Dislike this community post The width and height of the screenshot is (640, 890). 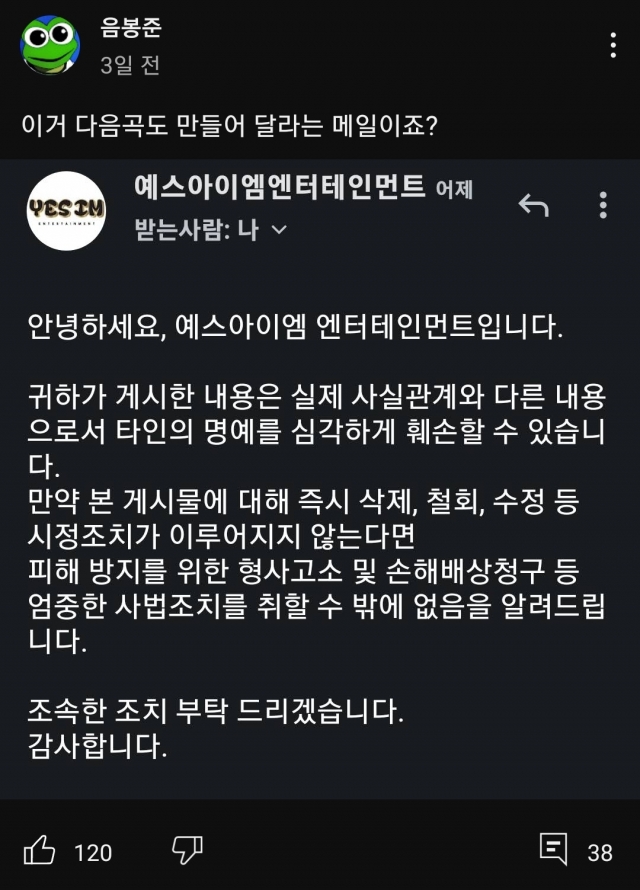coord(187,851)
